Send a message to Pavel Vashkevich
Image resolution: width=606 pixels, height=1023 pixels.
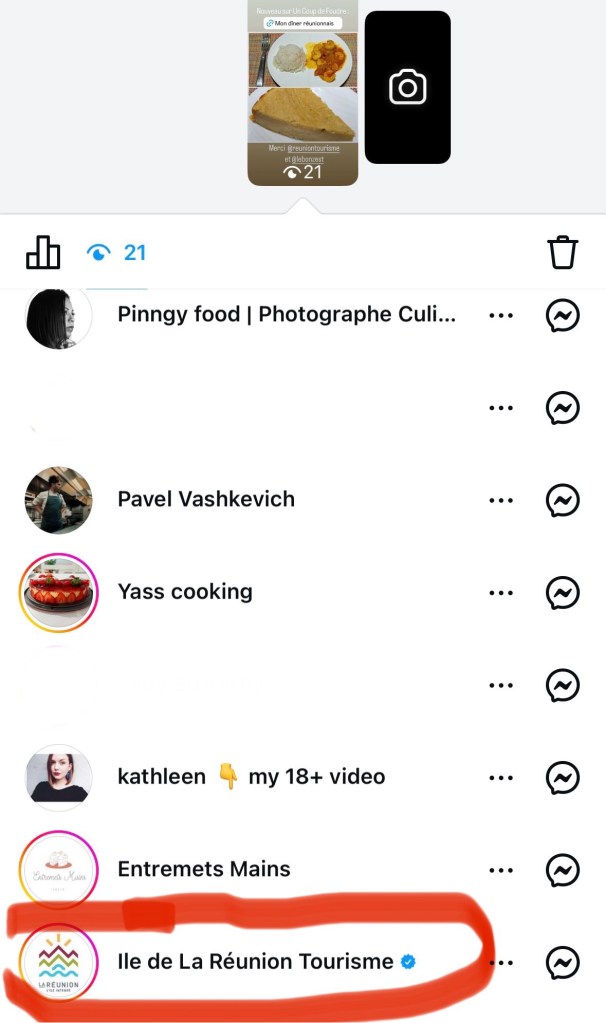click(563, 500)
